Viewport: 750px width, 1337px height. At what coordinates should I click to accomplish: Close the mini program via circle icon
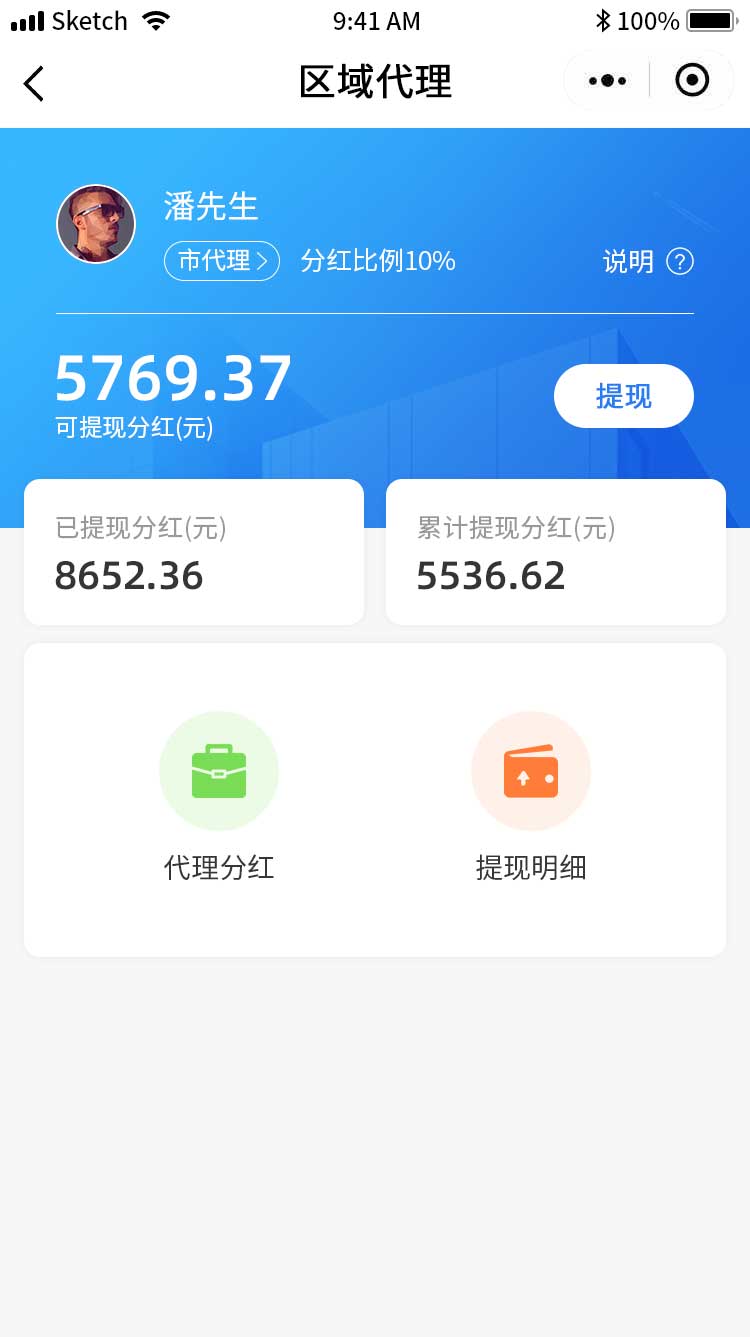tap(692, 80)
